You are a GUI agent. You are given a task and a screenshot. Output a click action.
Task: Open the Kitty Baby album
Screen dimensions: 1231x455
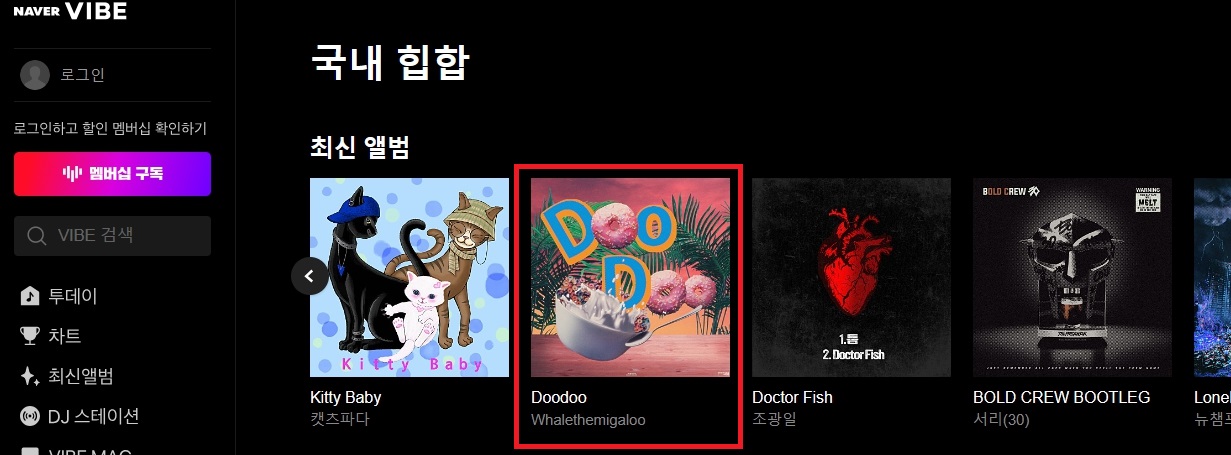[x=409, y=277]
